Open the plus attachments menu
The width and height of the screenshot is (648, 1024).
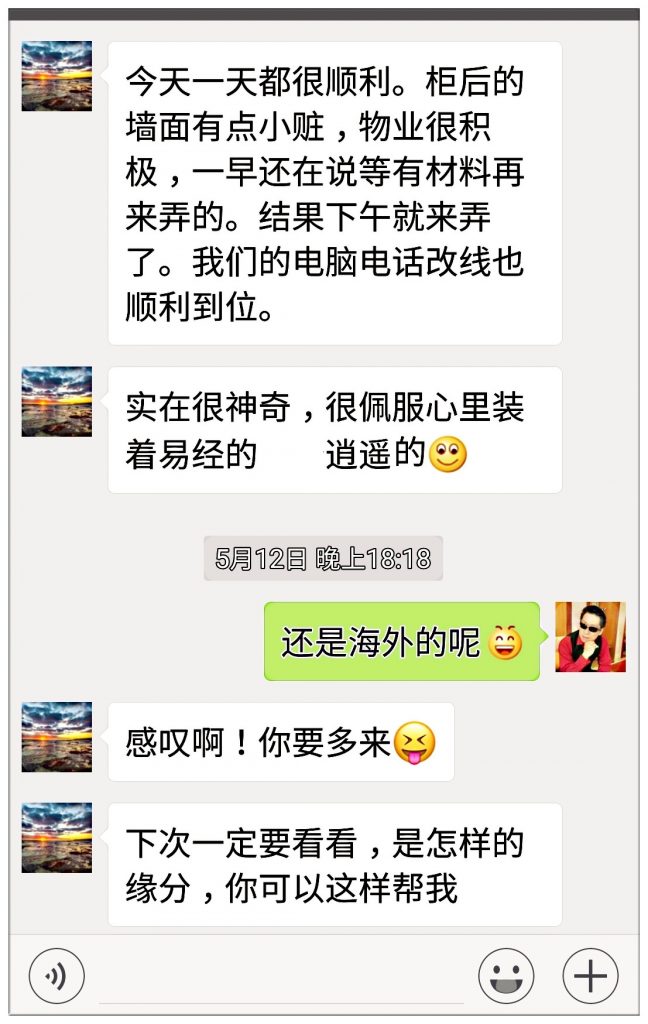tap(590, 976)
